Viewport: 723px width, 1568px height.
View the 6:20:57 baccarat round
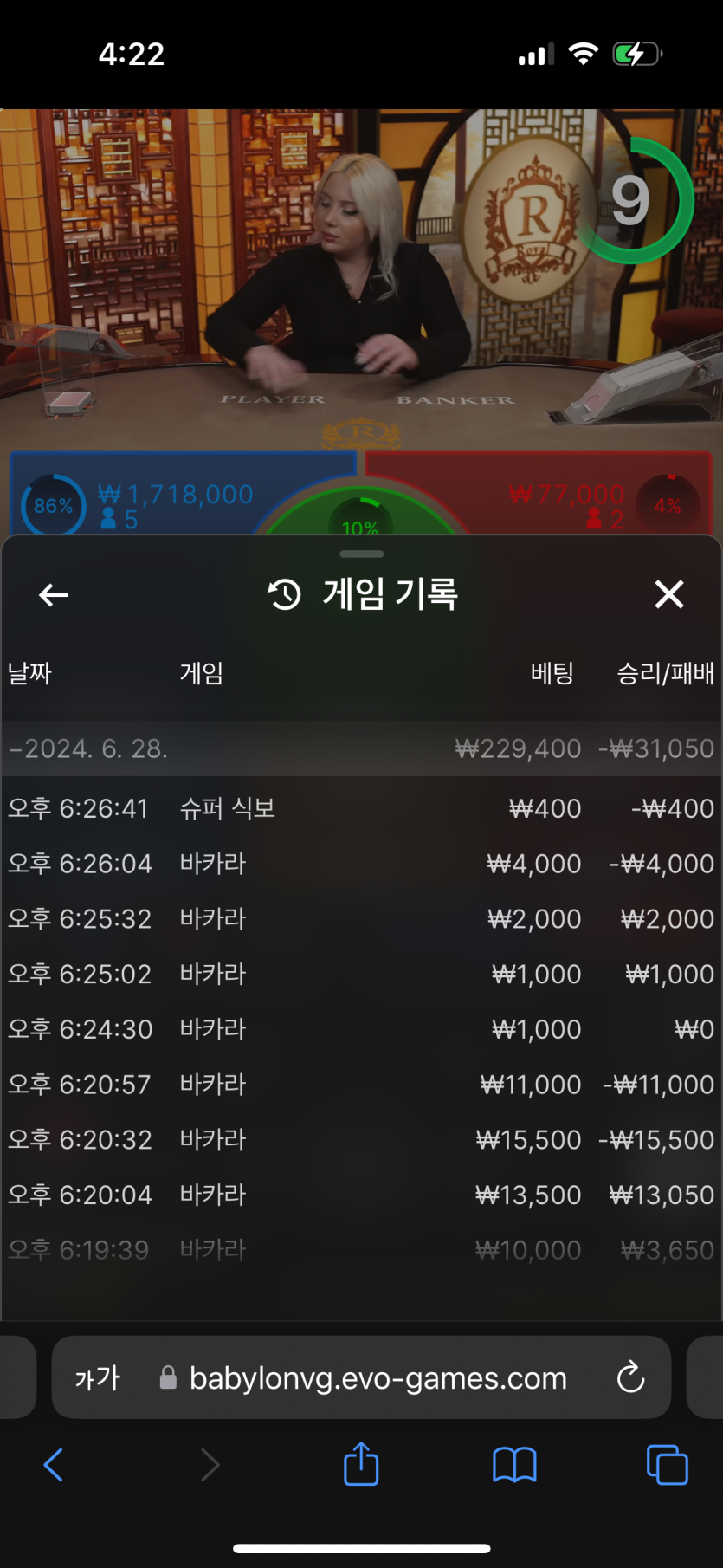pyautogui.click(x=361, y=1084)
